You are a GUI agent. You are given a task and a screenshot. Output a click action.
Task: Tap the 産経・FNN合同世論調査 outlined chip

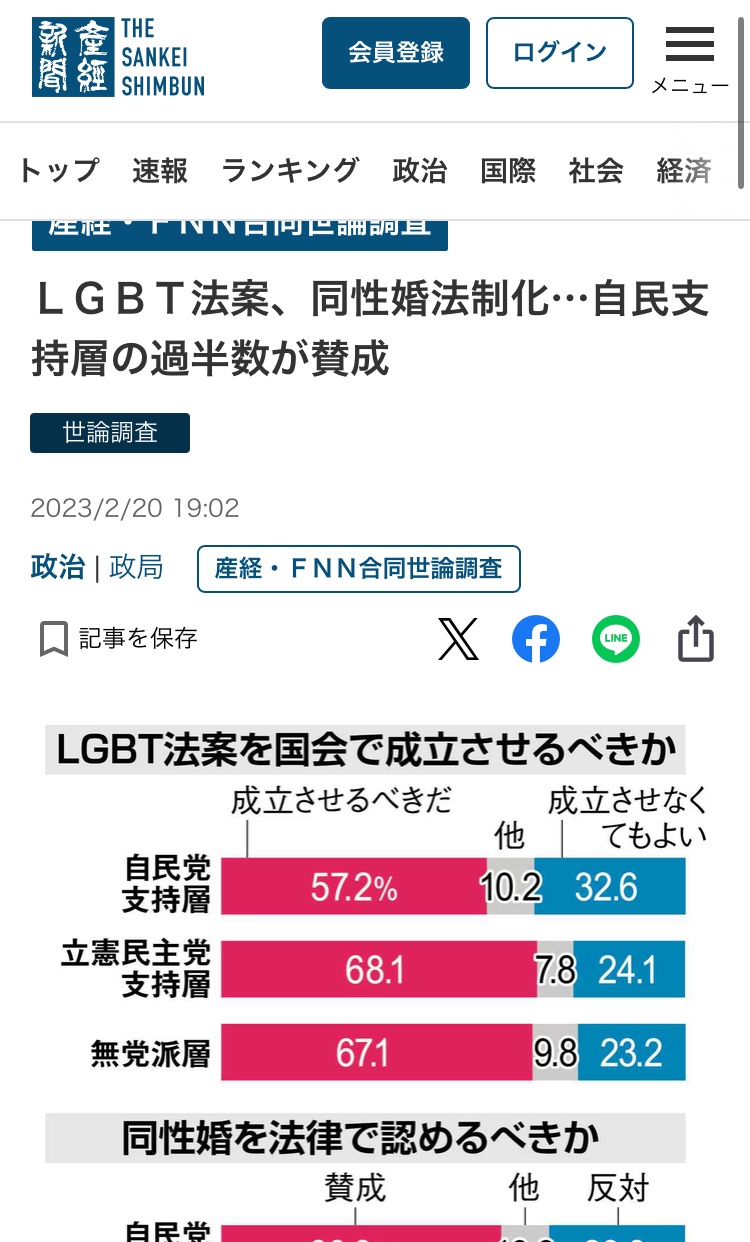[x=359, y=569]
